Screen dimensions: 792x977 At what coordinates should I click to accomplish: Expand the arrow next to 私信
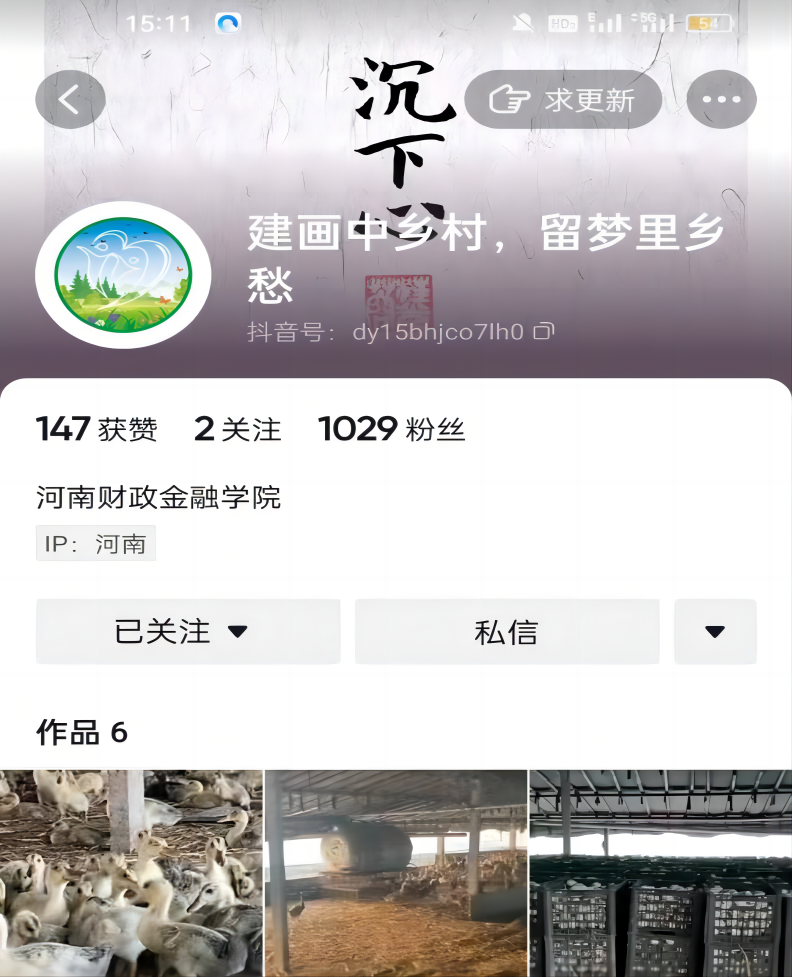(714, 632)
